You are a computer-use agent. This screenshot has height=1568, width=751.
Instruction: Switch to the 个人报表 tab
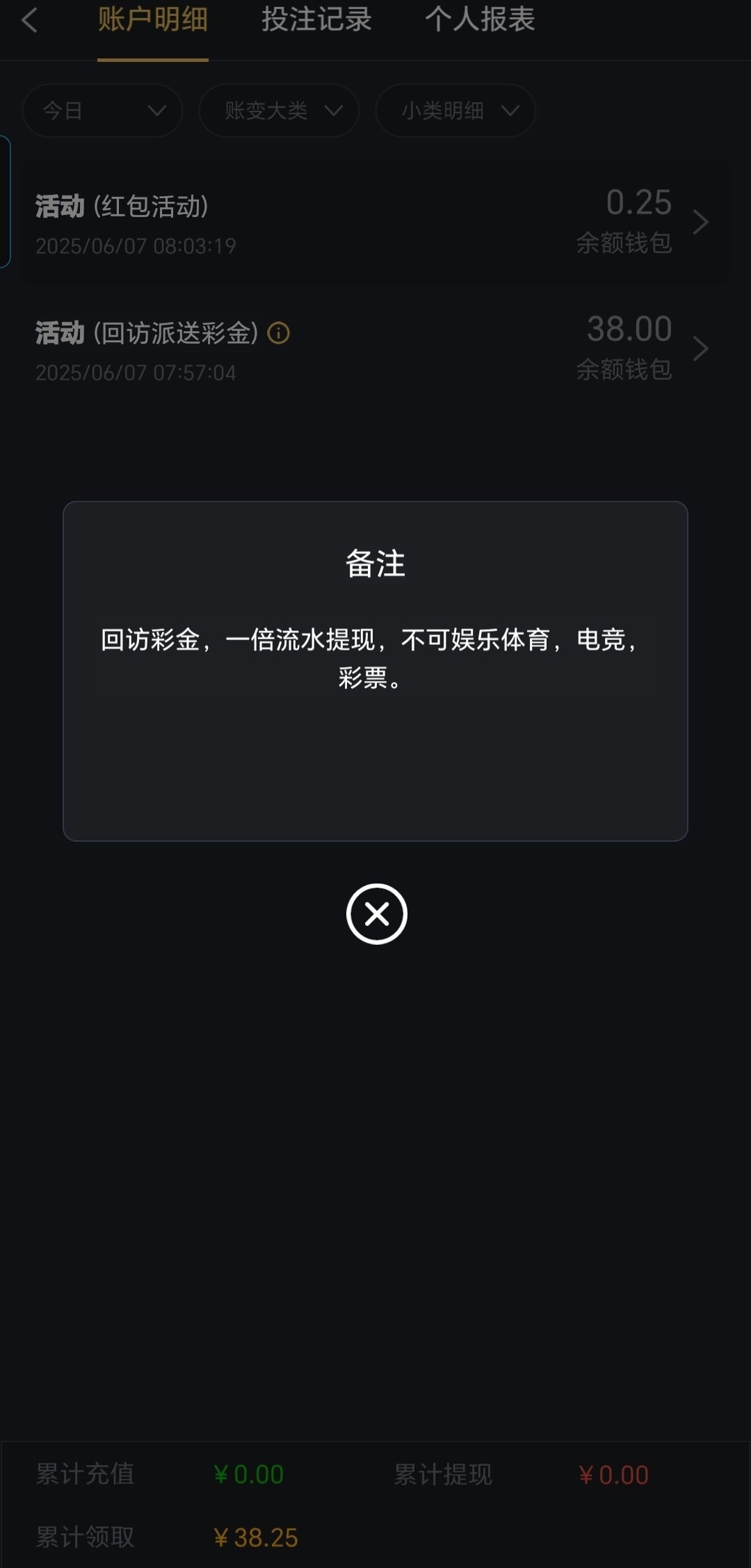pos(480,21)
